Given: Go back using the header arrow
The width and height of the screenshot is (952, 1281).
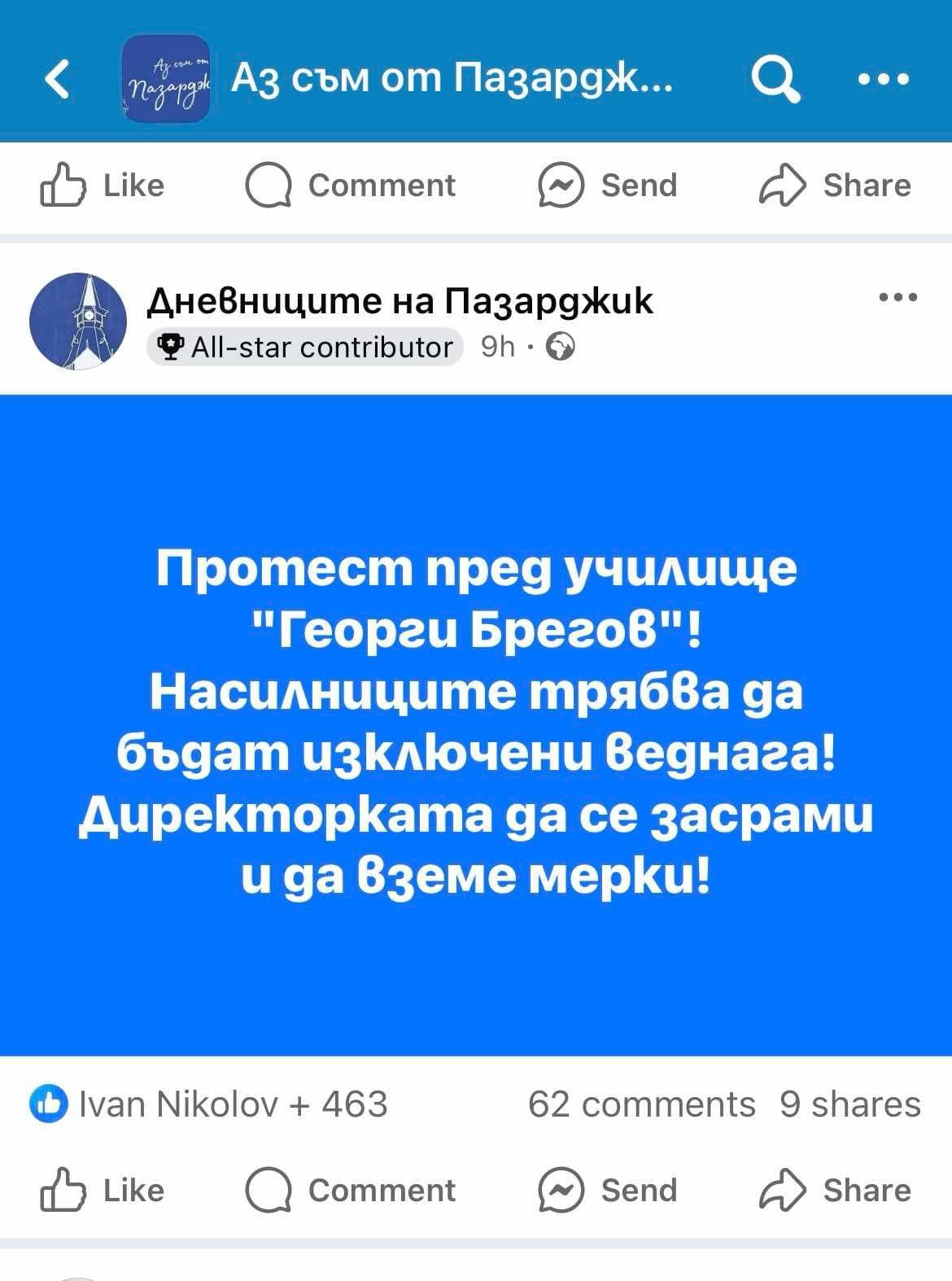Looking at the screenshot, I should click(57, 80).
